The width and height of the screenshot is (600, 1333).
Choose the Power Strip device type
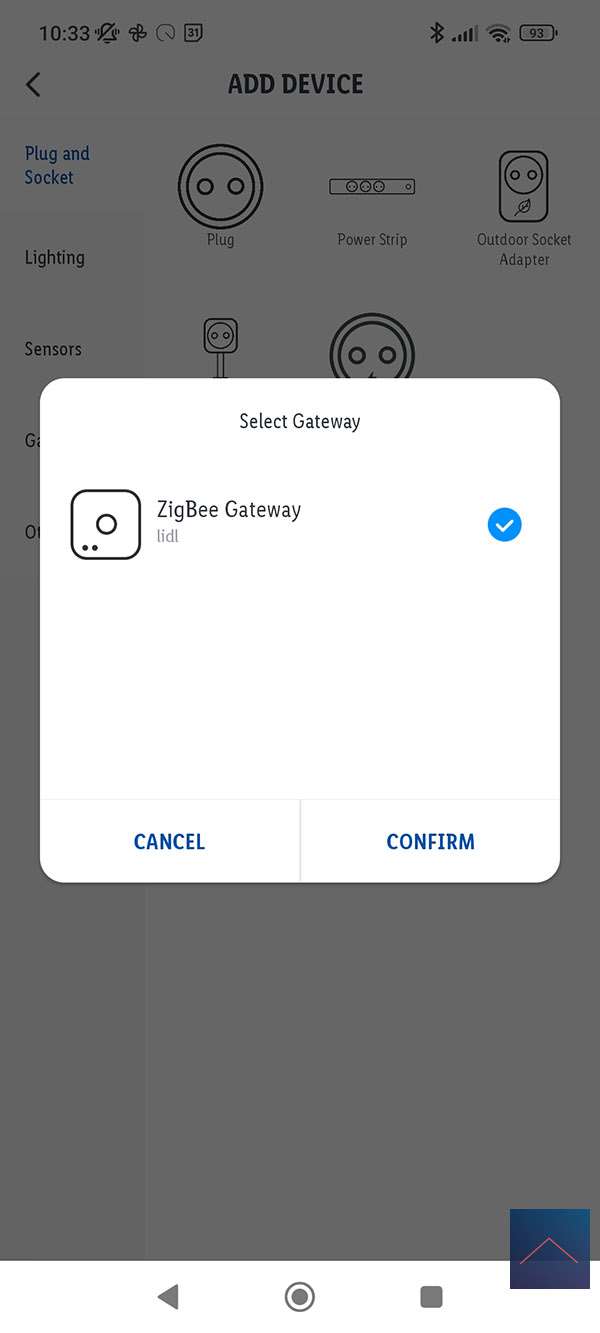[x=372, y=200]
